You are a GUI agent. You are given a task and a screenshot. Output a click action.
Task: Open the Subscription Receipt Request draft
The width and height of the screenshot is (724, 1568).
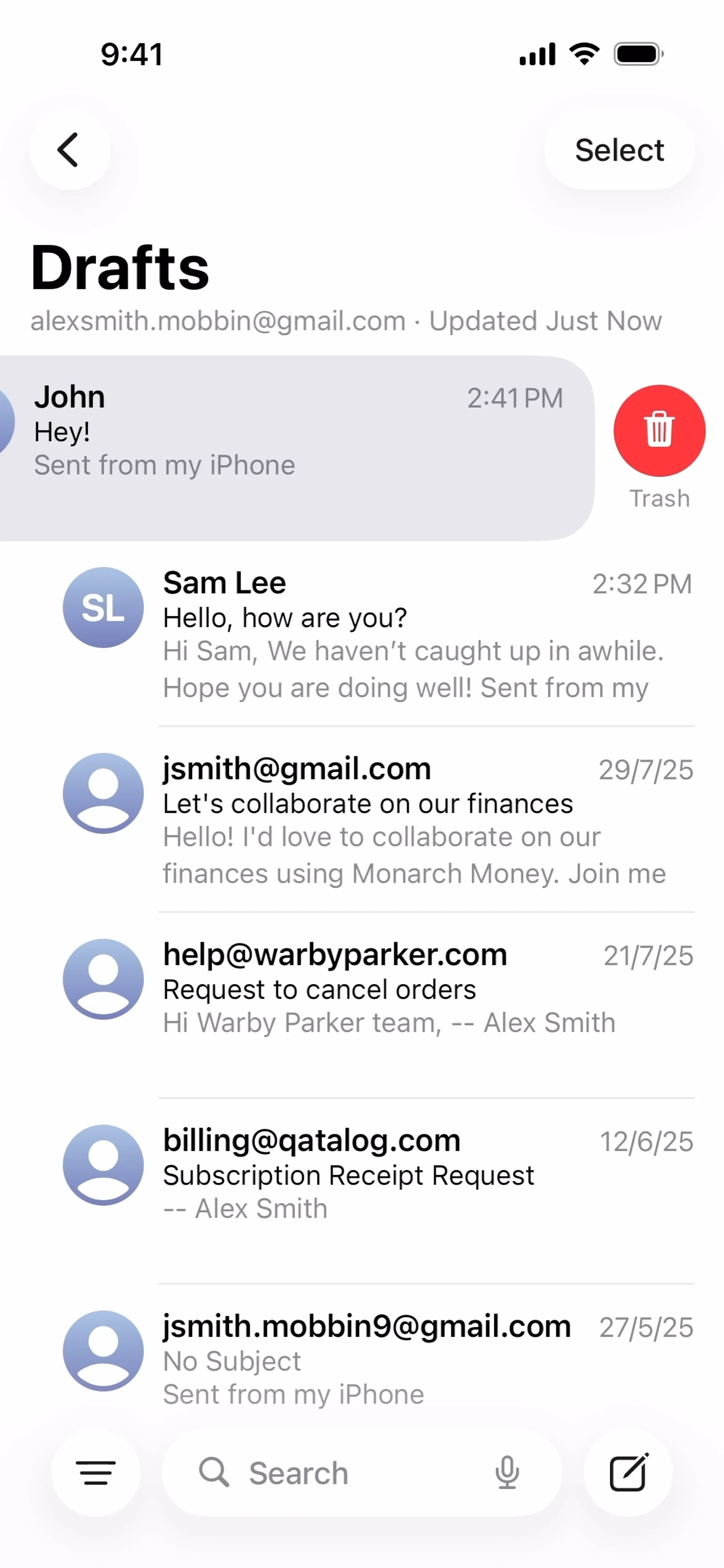coord(426,1174)
